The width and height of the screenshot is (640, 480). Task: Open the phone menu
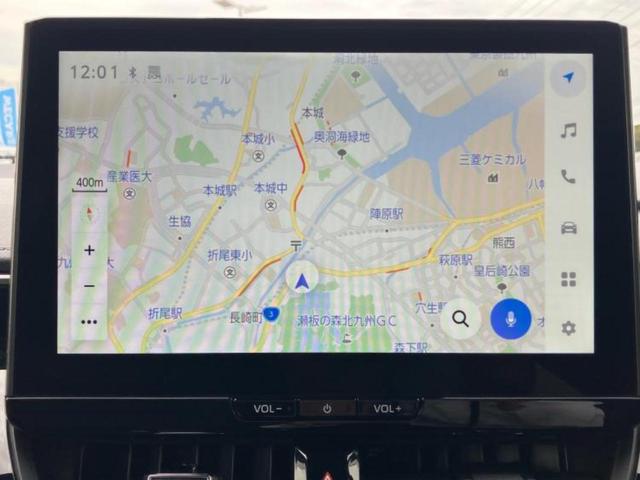pos(568,177)
